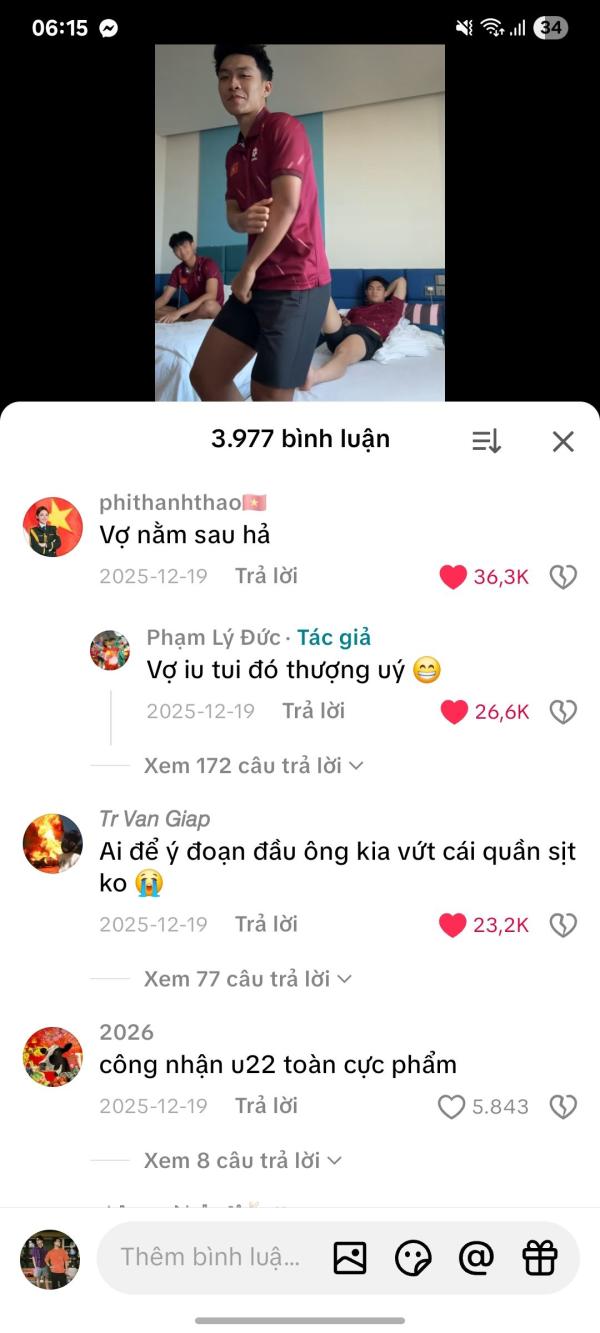Image resolution: width=600 pixels, height=1333 pixels.
Task: Expand 'Xem 172 câu trả lời'
Action: [x=252, y=766]
